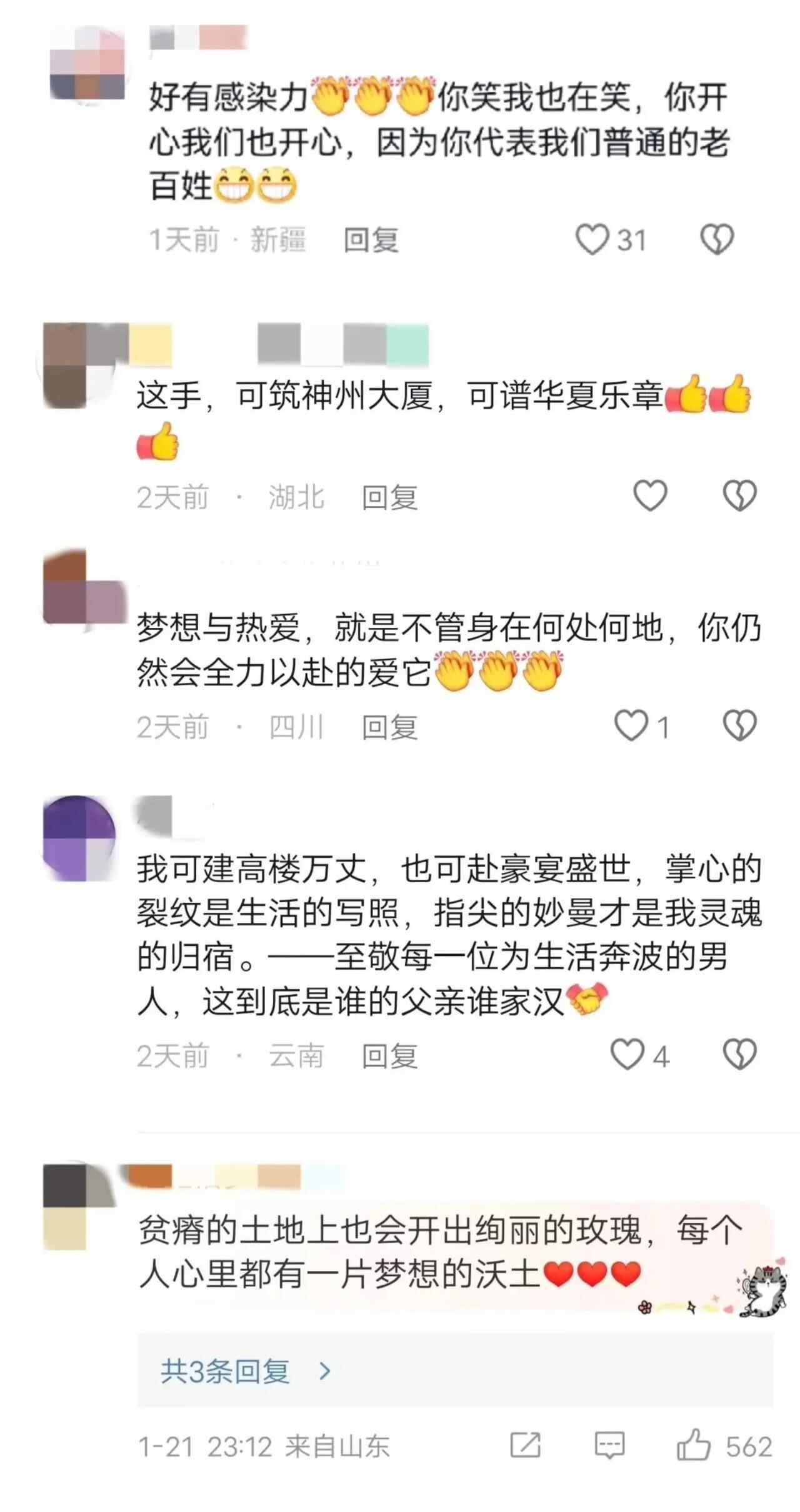
Task: Reply to the comment from 湖北
Action: (x=389, y=497)
